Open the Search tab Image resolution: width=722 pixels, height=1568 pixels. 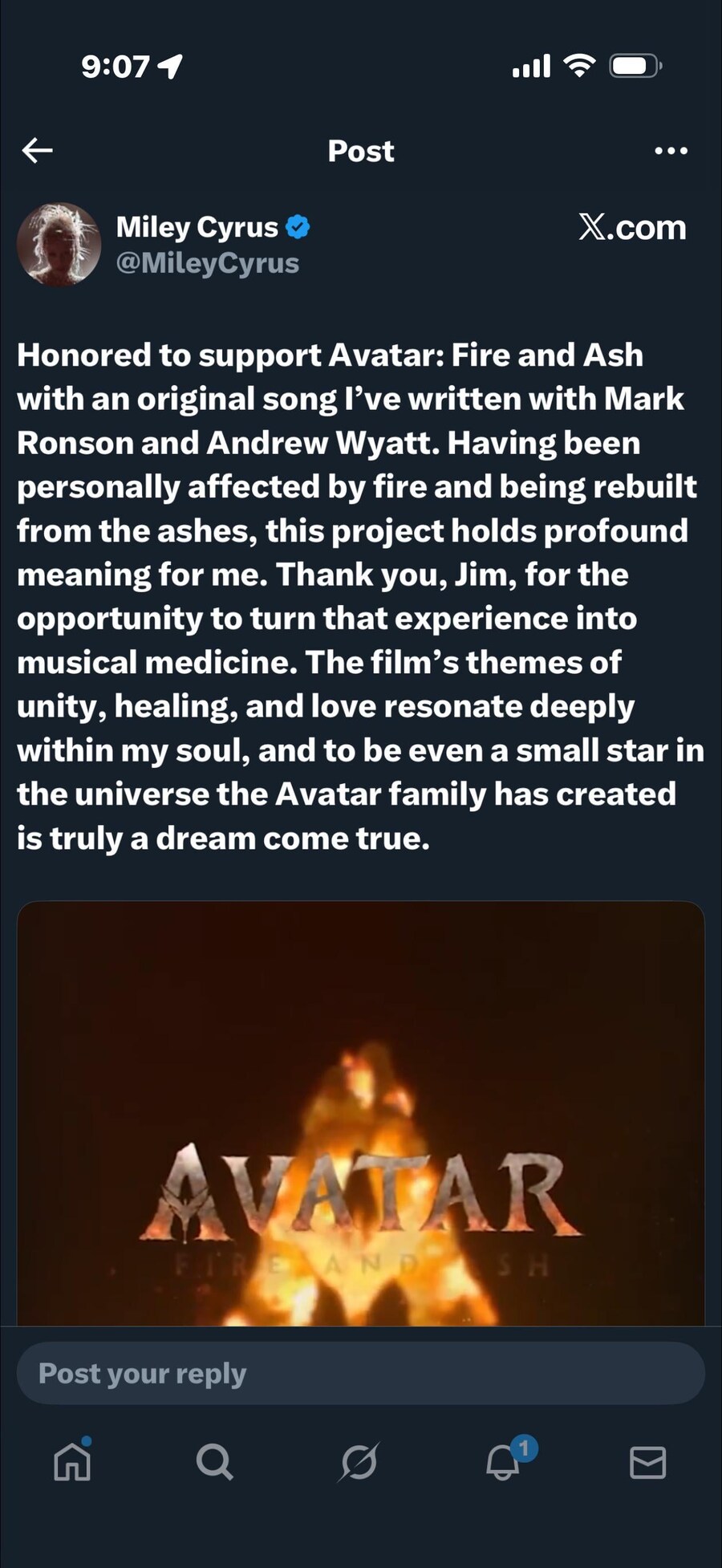215,1462
